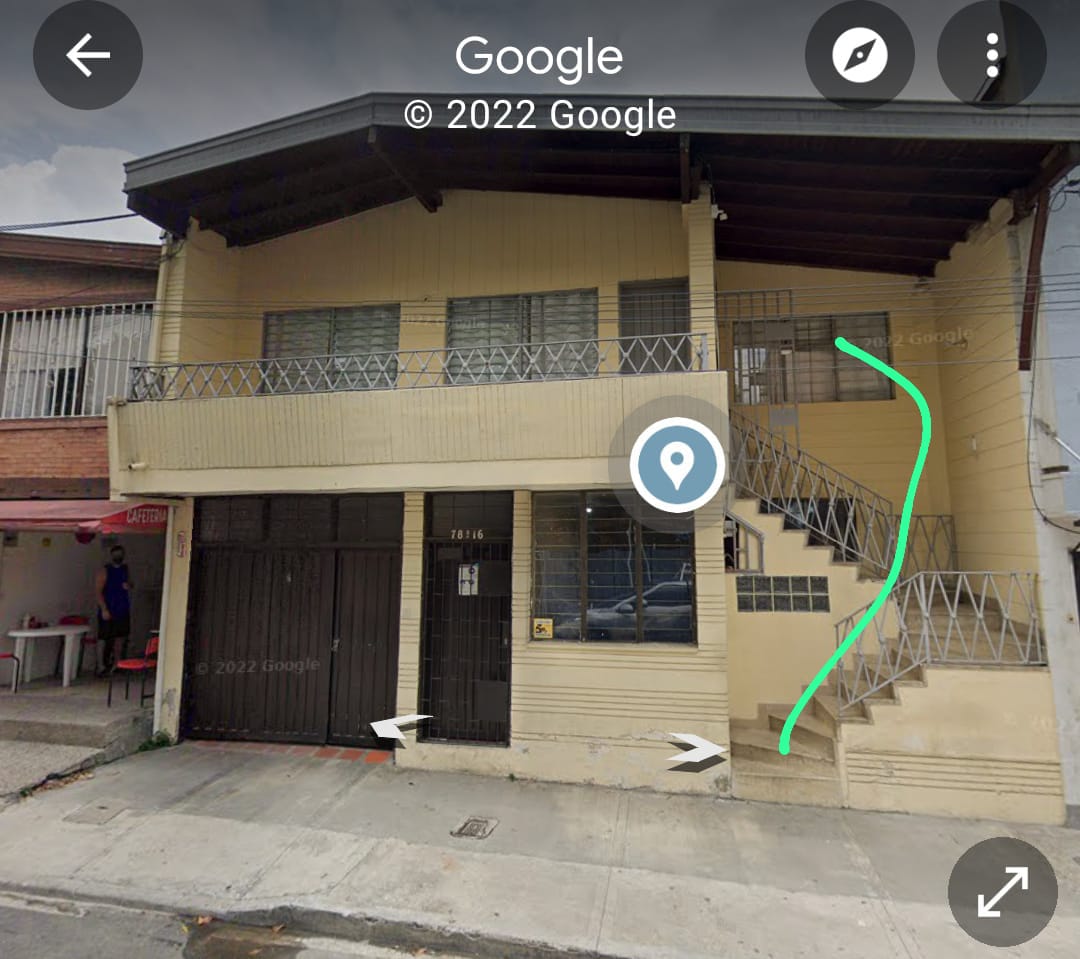Screen dimensions: 1080x959
Task: Go back using the arrow button
Action: point(88,55)
